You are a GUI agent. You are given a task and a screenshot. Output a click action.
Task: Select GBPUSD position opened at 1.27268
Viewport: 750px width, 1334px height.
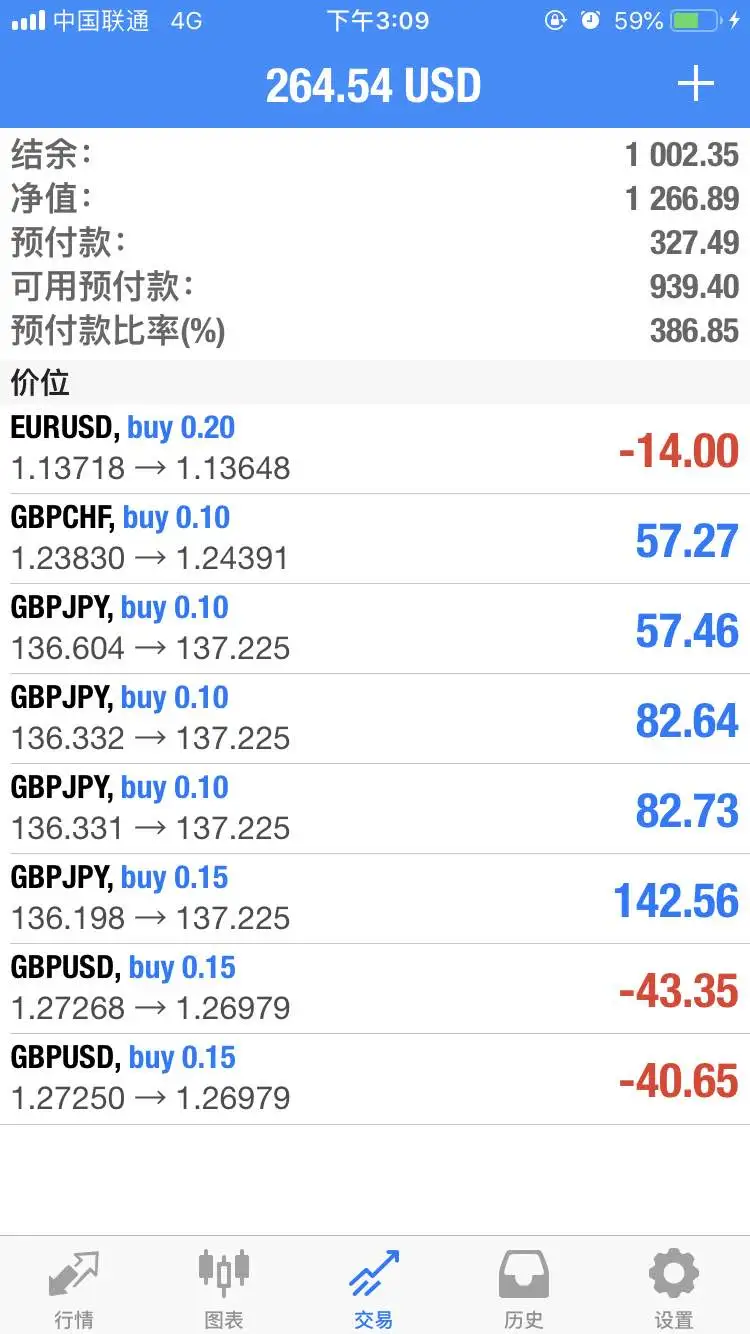pos(375,989)
